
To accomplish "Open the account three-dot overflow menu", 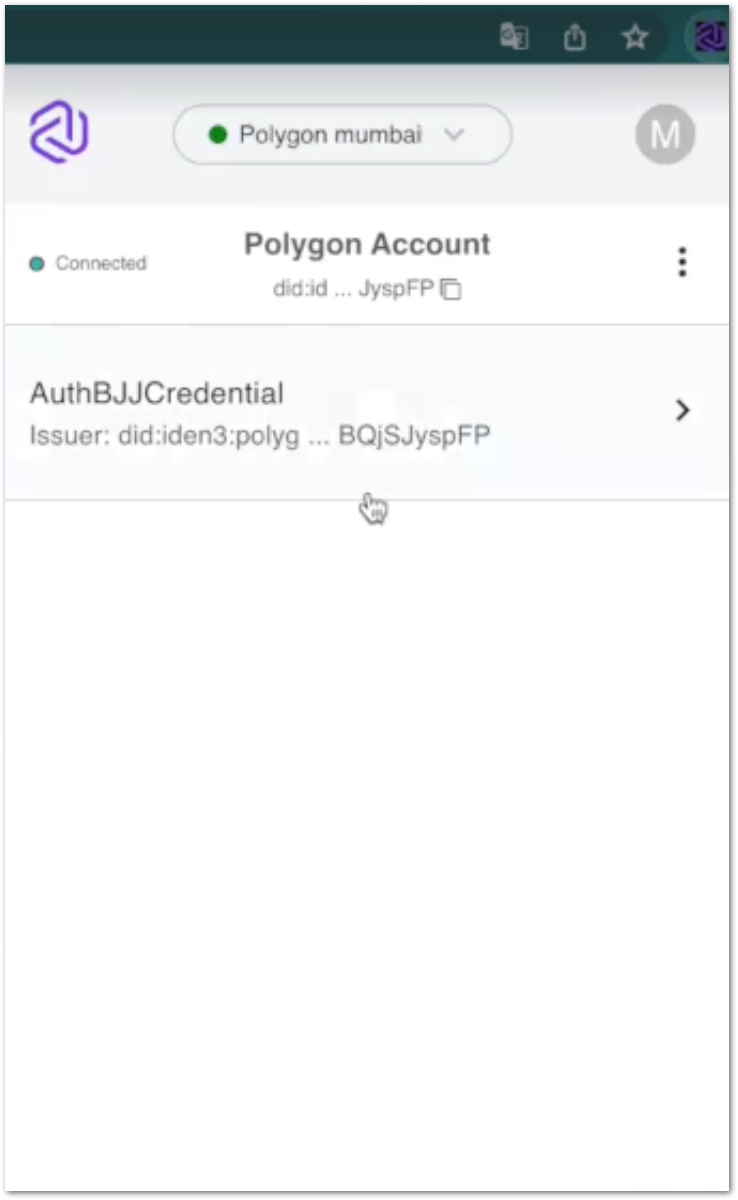I will 682,262.
